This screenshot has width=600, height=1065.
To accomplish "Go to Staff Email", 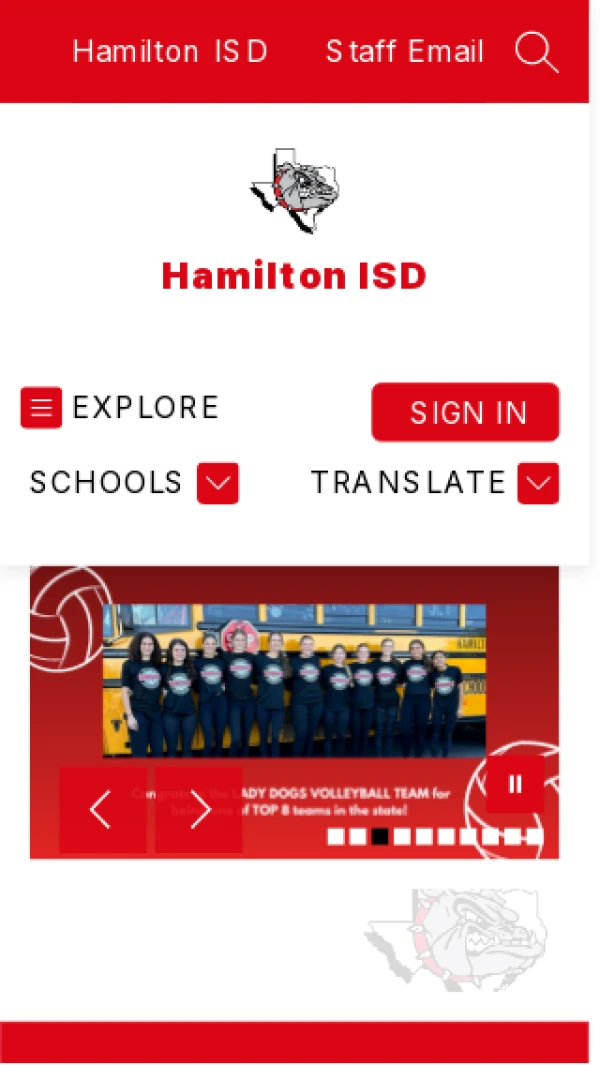I will (404, 52).
